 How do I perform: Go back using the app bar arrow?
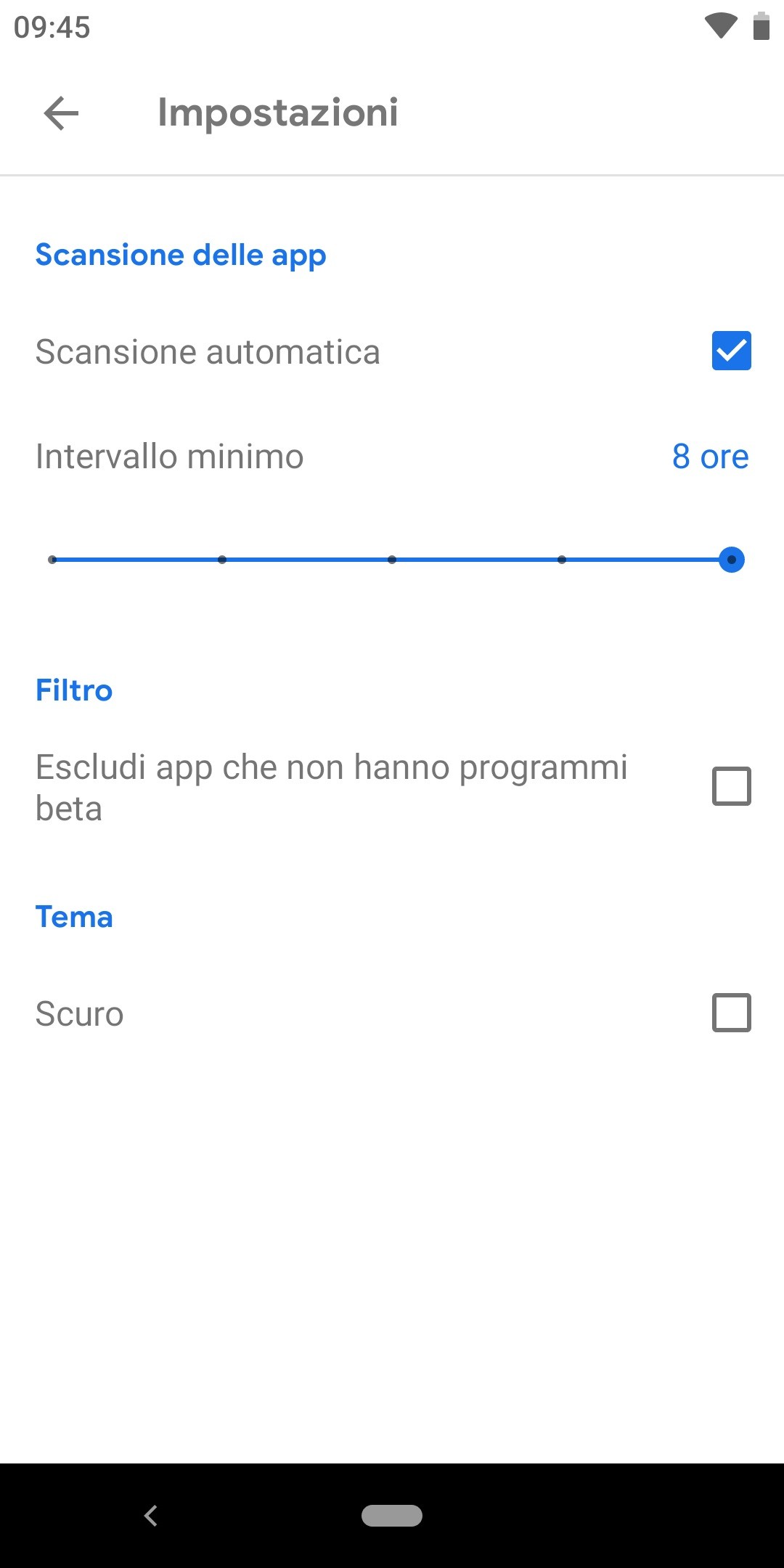(x=61, y=113)
